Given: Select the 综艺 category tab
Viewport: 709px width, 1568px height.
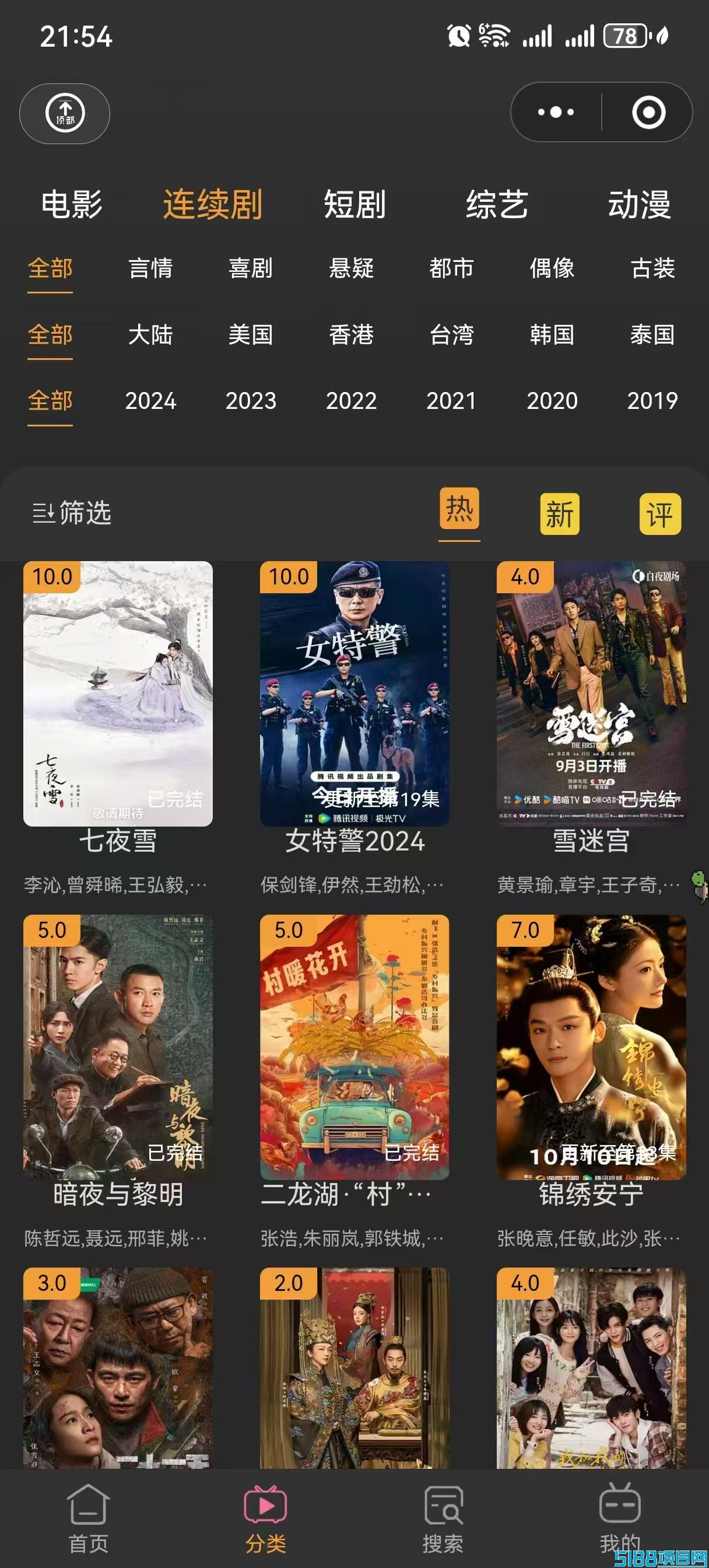Looking at the screenshot, I should [x=497, y=205].
